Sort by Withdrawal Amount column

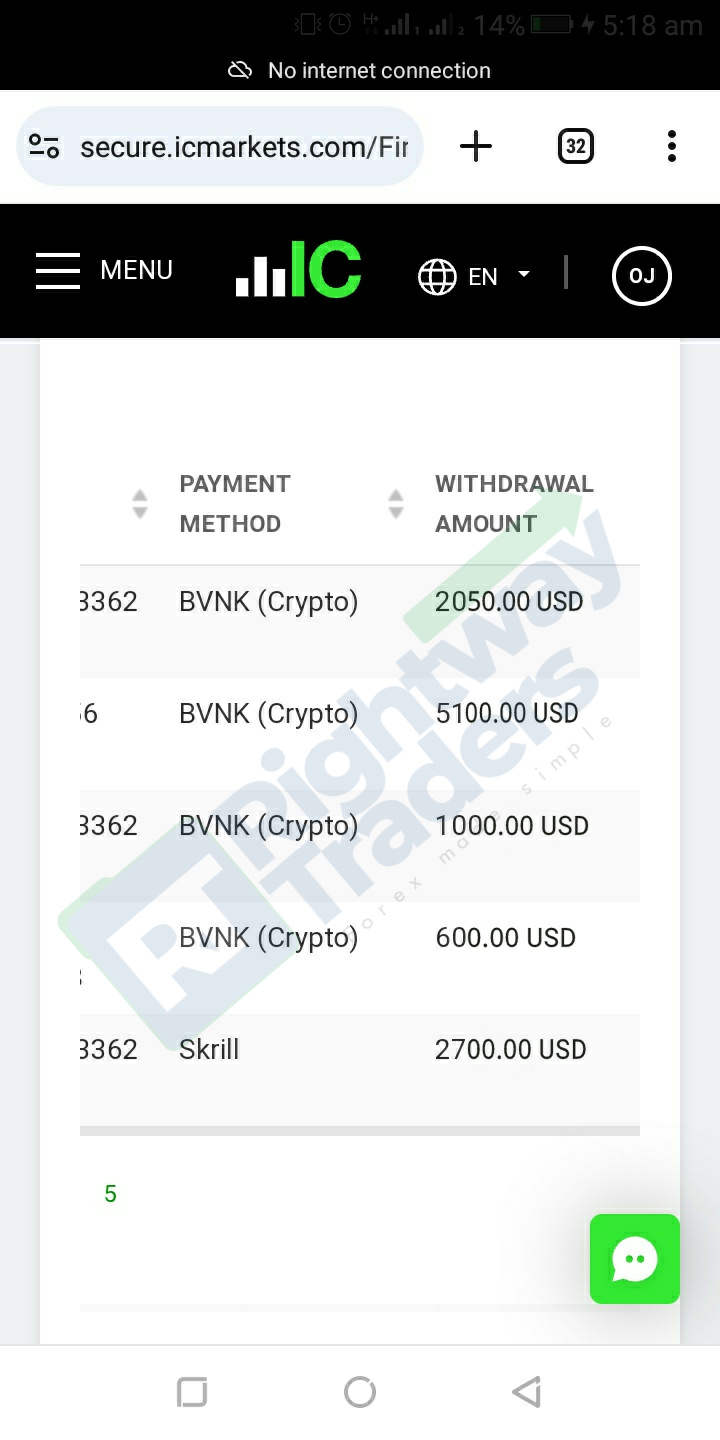(x=514, y=503)
